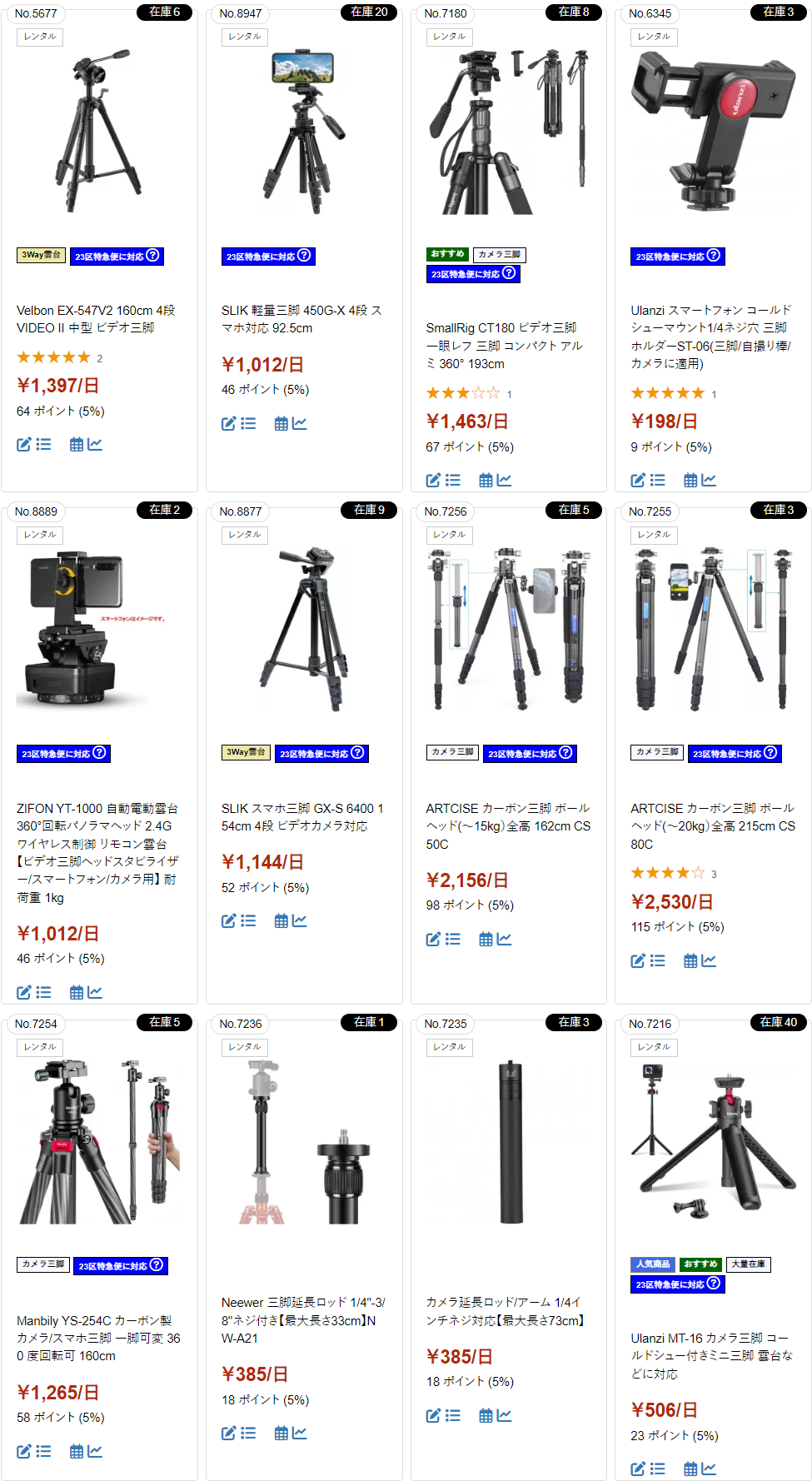
Task: Click the カメラ三脚 tag on SmallRig CT180
Action: pyautogui.click(x=498, y=255)
